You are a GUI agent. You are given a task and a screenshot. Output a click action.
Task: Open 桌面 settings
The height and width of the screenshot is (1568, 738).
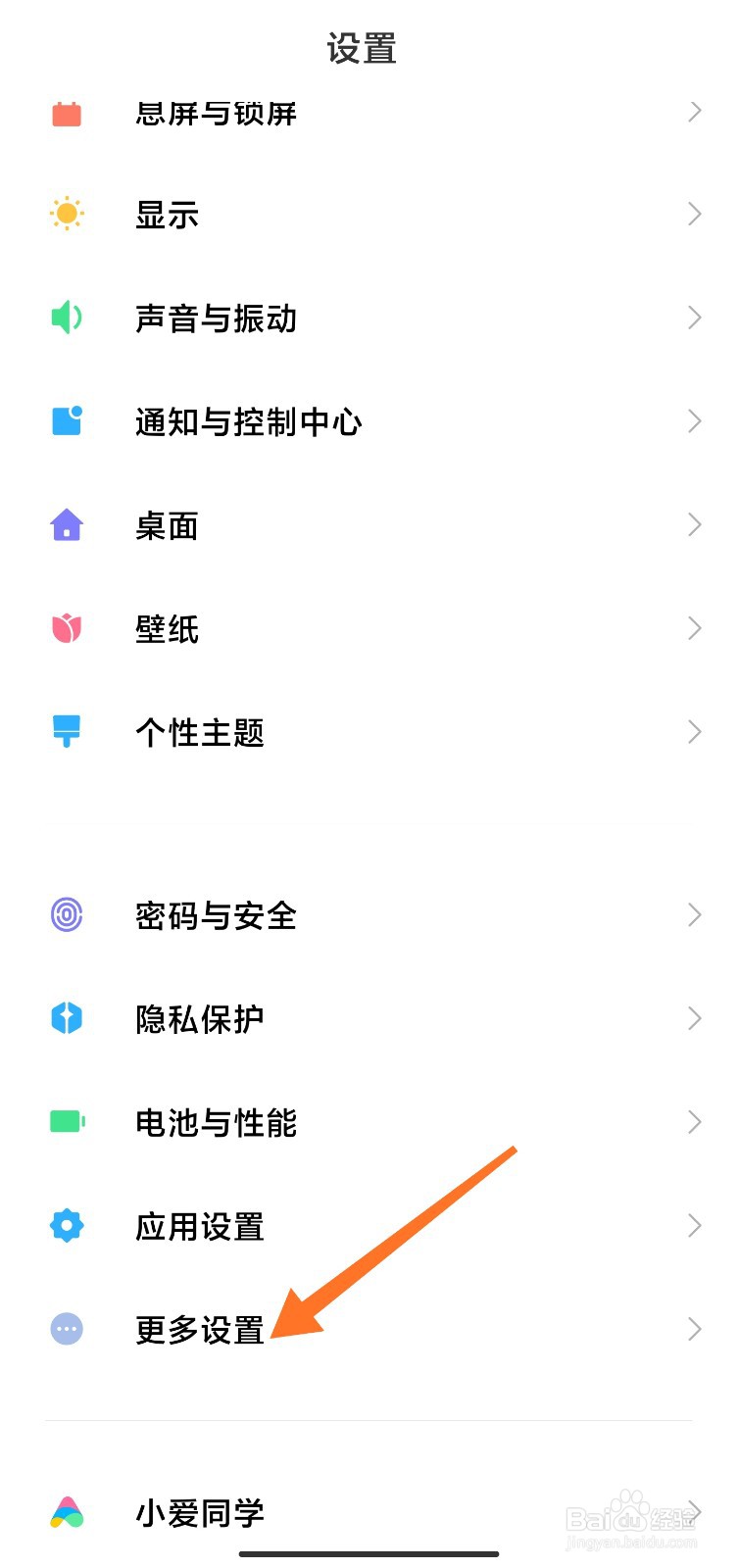pyautogui.click(x=168, y=525)
